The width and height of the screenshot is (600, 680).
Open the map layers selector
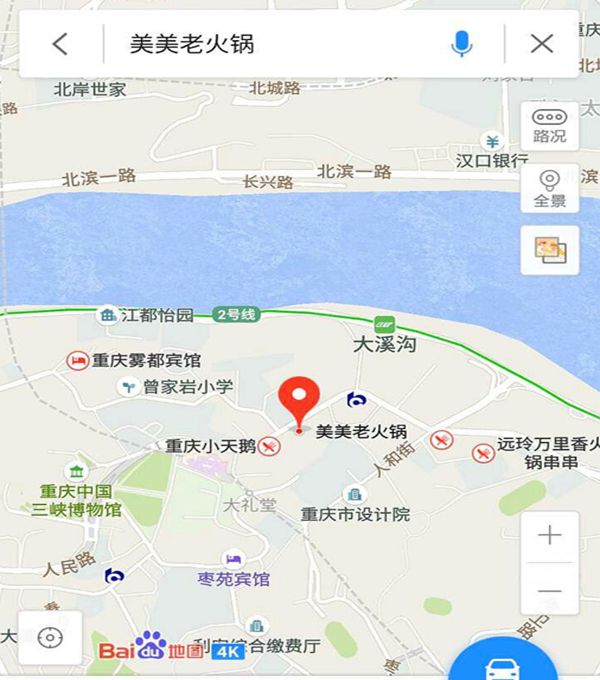point(549,250)
